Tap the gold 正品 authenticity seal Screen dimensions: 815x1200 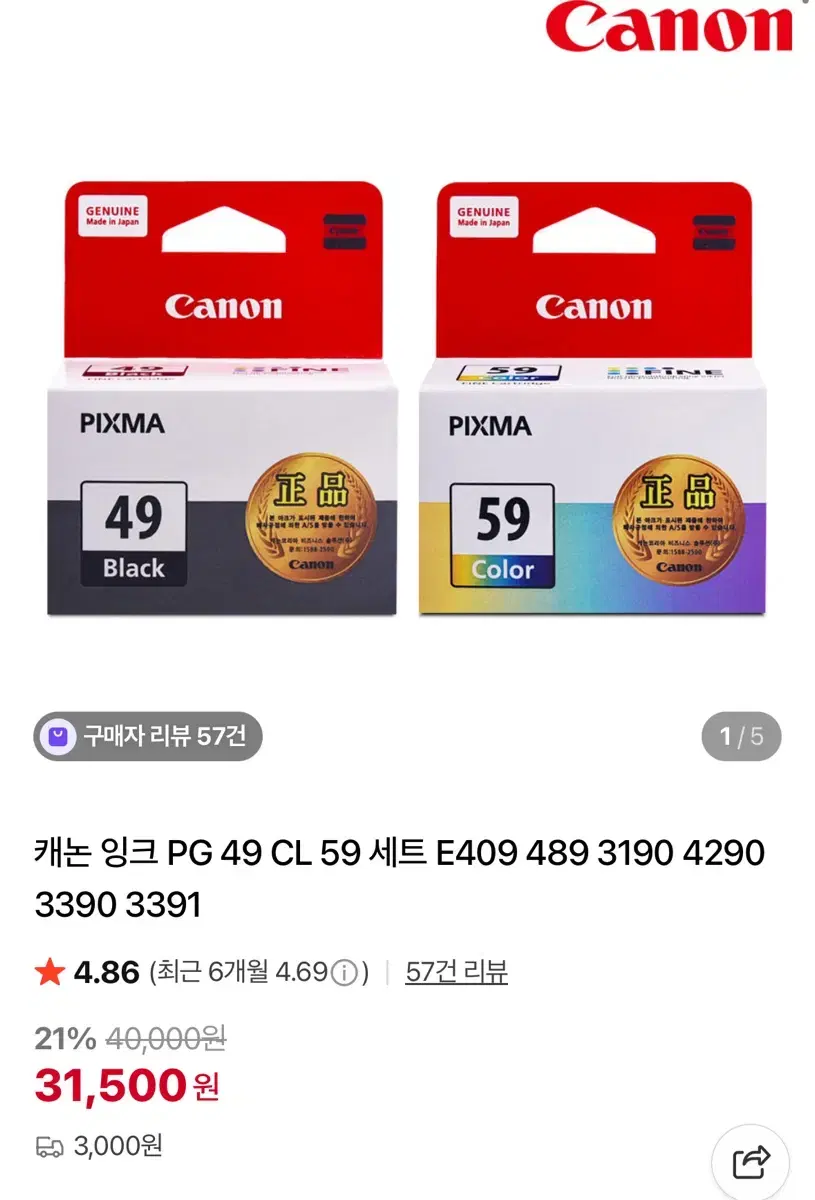pyautogui.click(x=307, y=515)
